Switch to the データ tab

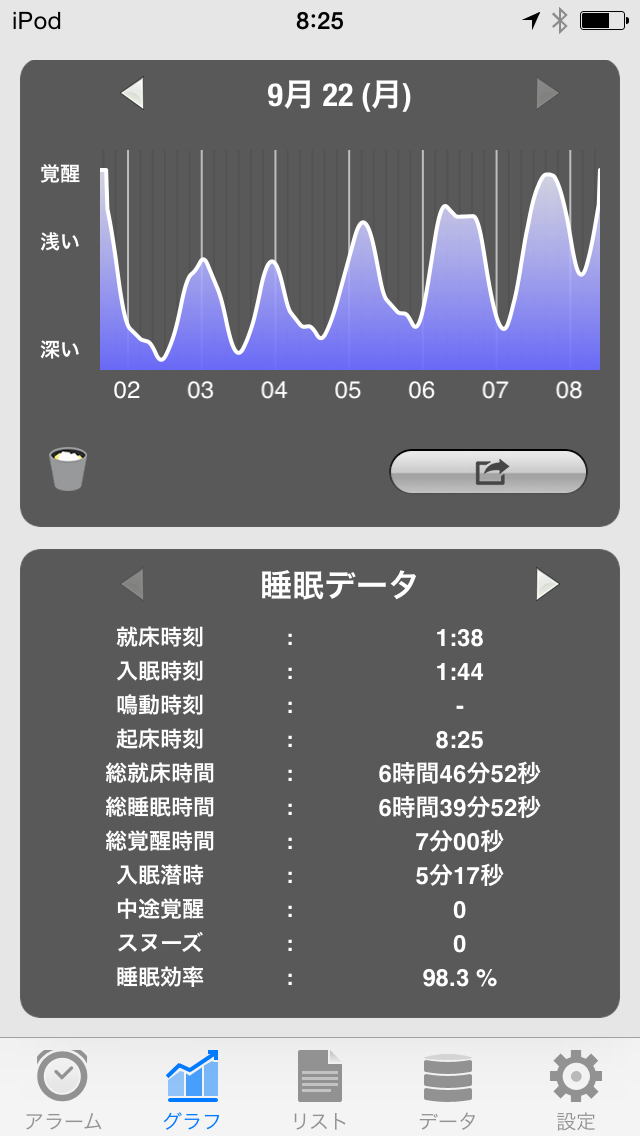pyautogui.click(x=448, y=1088)
